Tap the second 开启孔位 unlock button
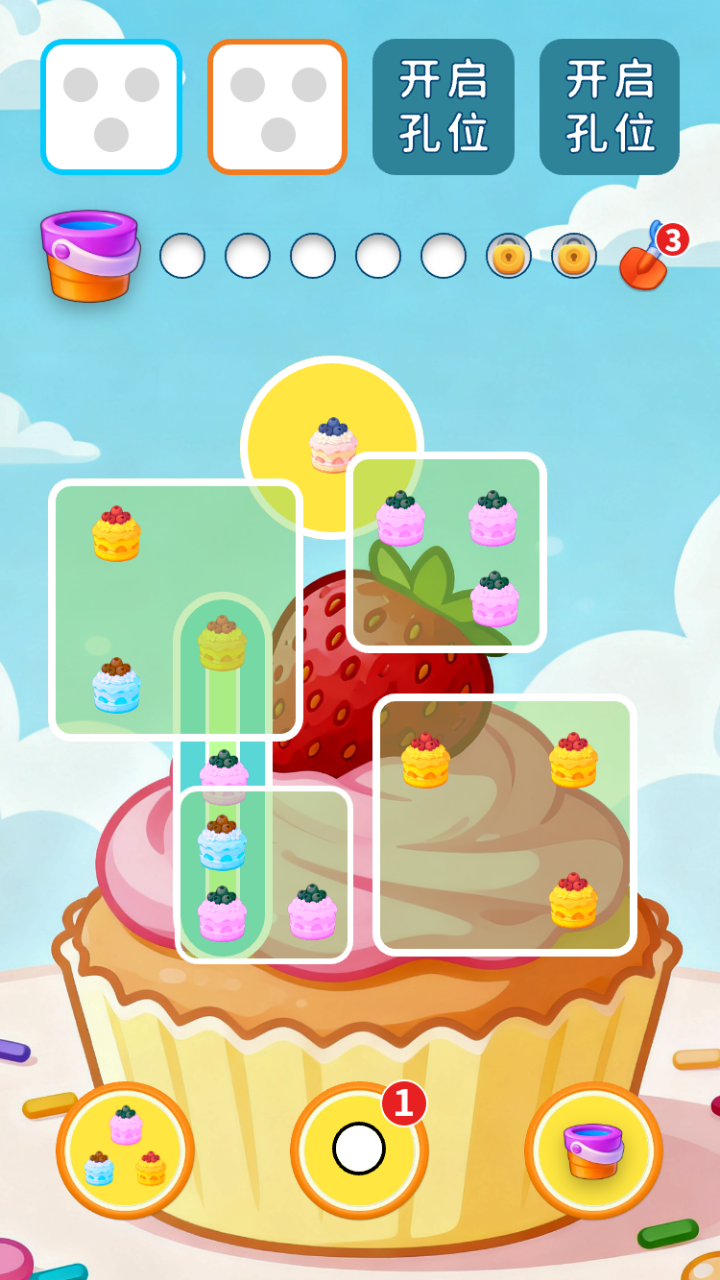 609,107
